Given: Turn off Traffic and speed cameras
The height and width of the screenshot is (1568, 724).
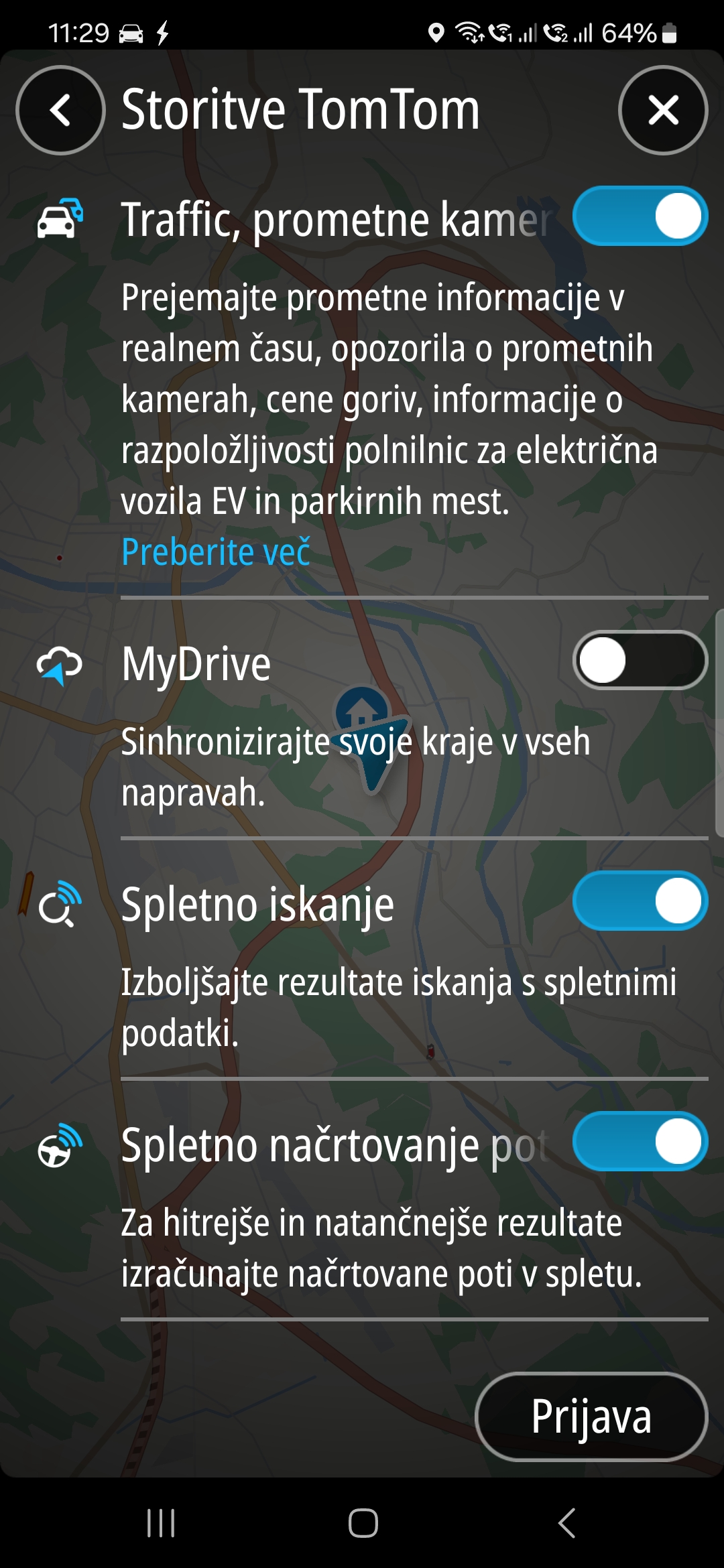Looking at the screenshot, I should click(640, 216).
